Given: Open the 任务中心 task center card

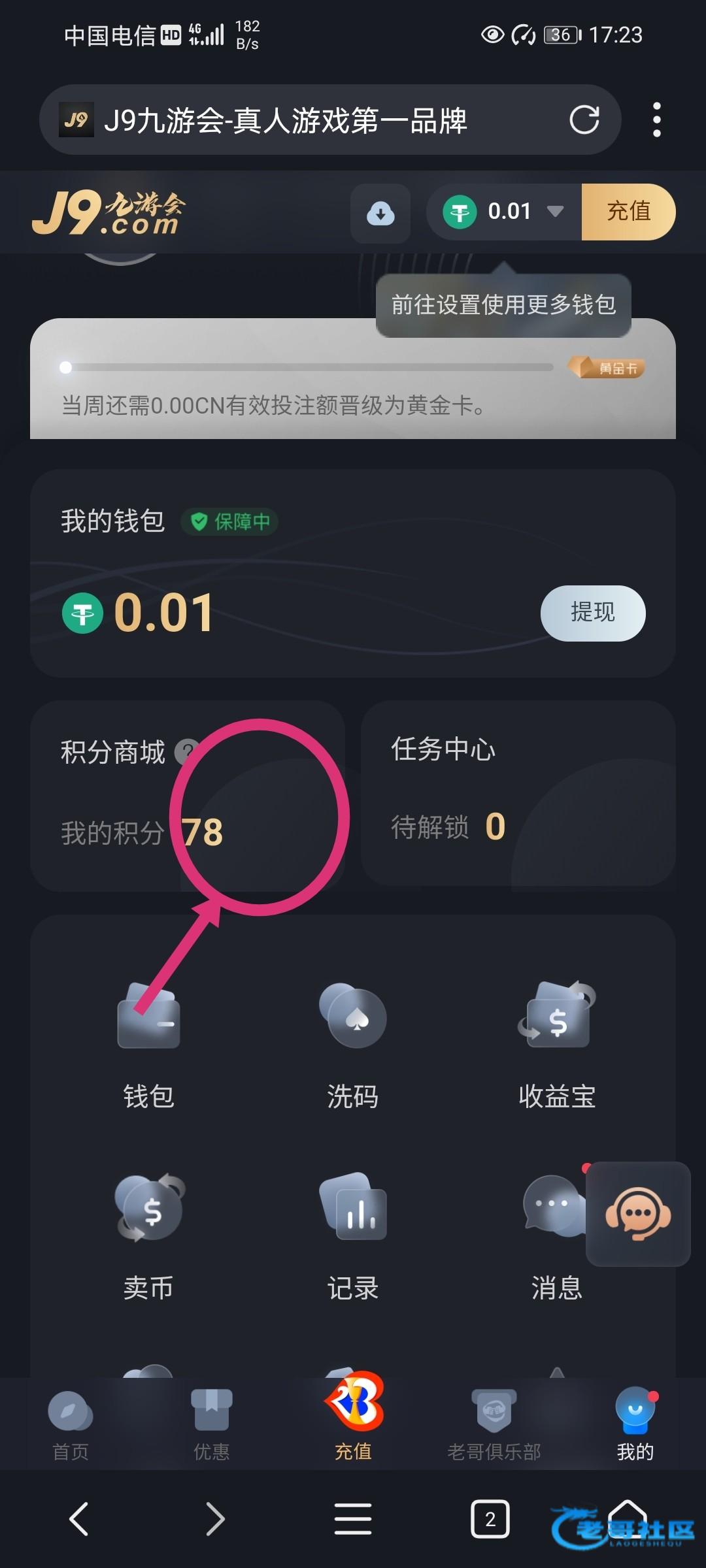Looking at the screenshot, I should pos(517,792).
